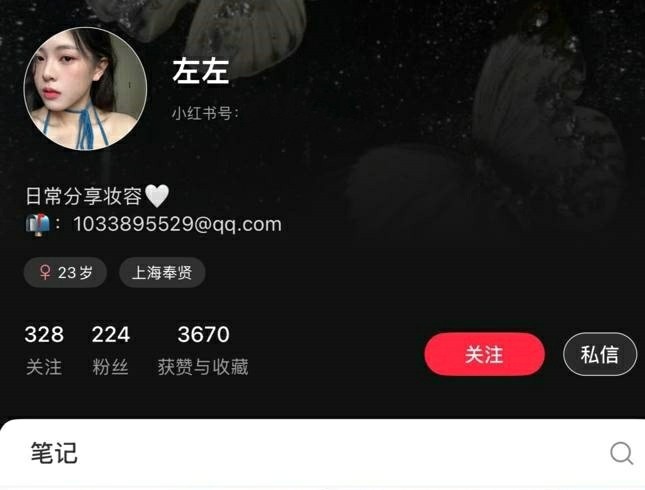The height and width of the screenshot is (490, 645).
Task: Tap the red 关注 follow button
Action: (x=484, y=355)
